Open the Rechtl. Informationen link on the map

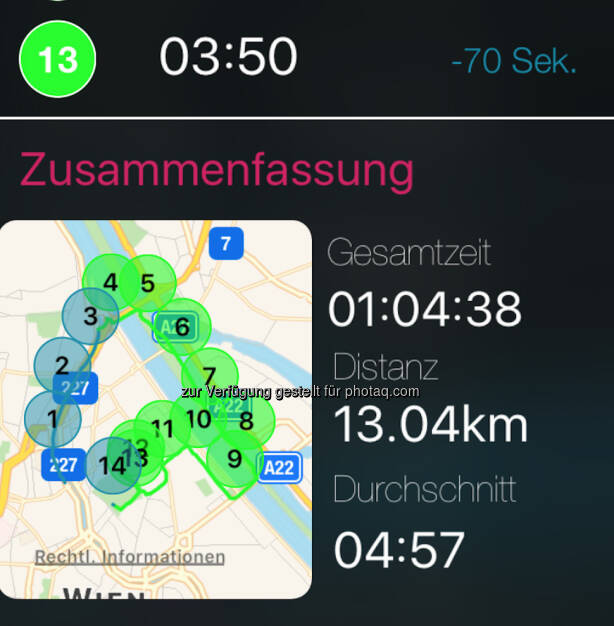click(x=129, y=557)
